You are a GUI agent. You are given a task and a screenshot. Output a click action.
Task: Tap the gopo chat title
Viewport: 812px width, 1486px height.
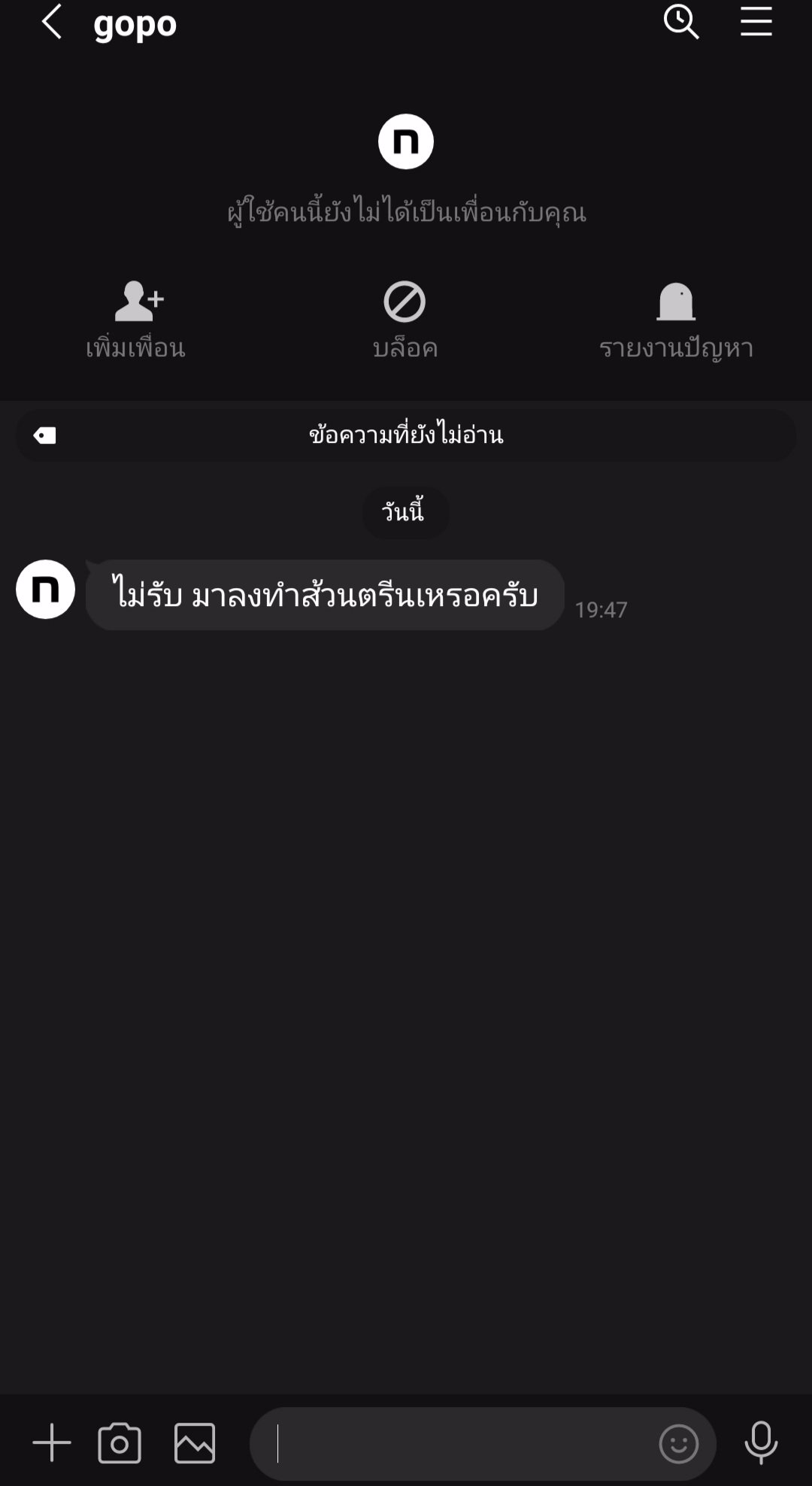135,23
